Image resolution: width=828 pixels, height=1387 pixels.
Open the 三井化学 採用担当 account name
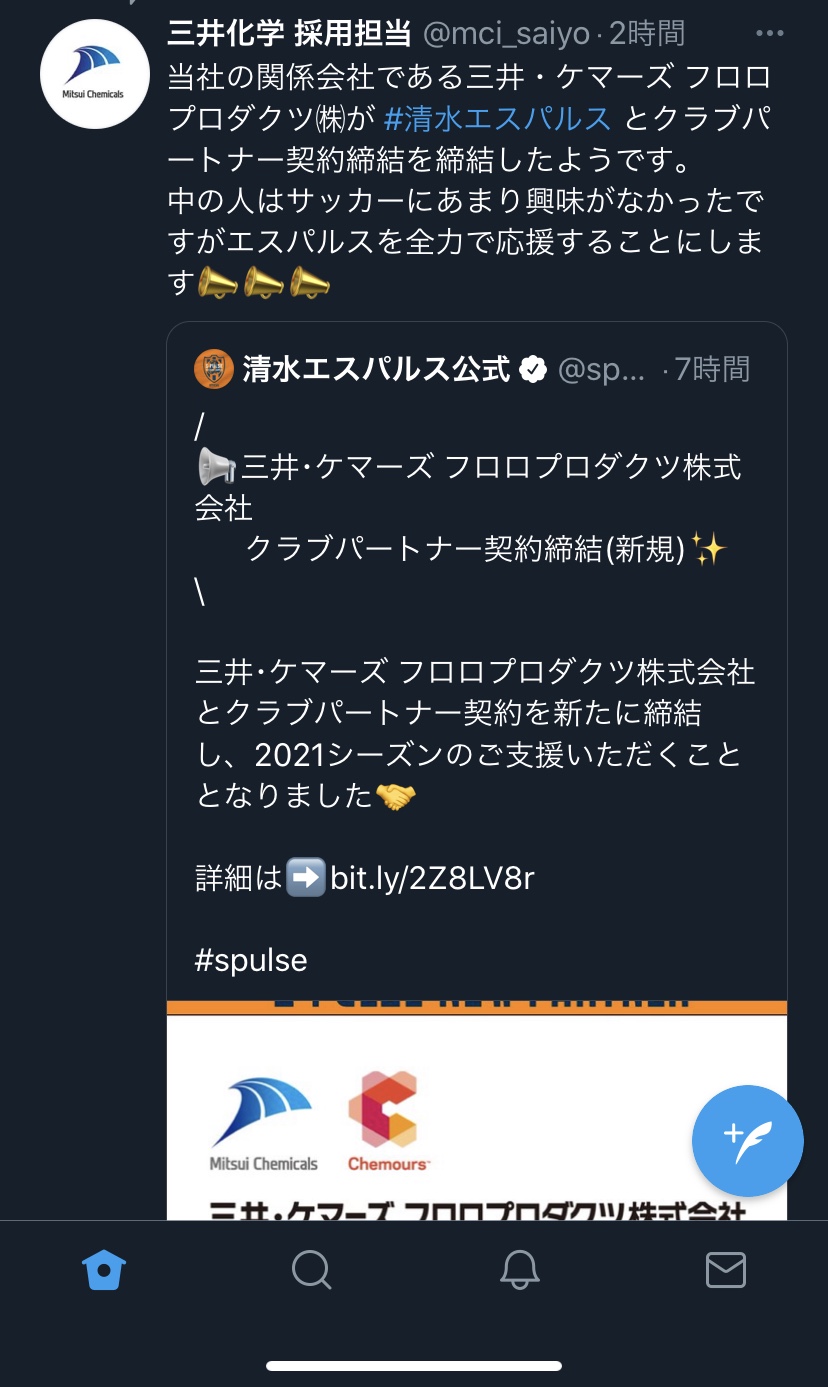tap(290, 34)
